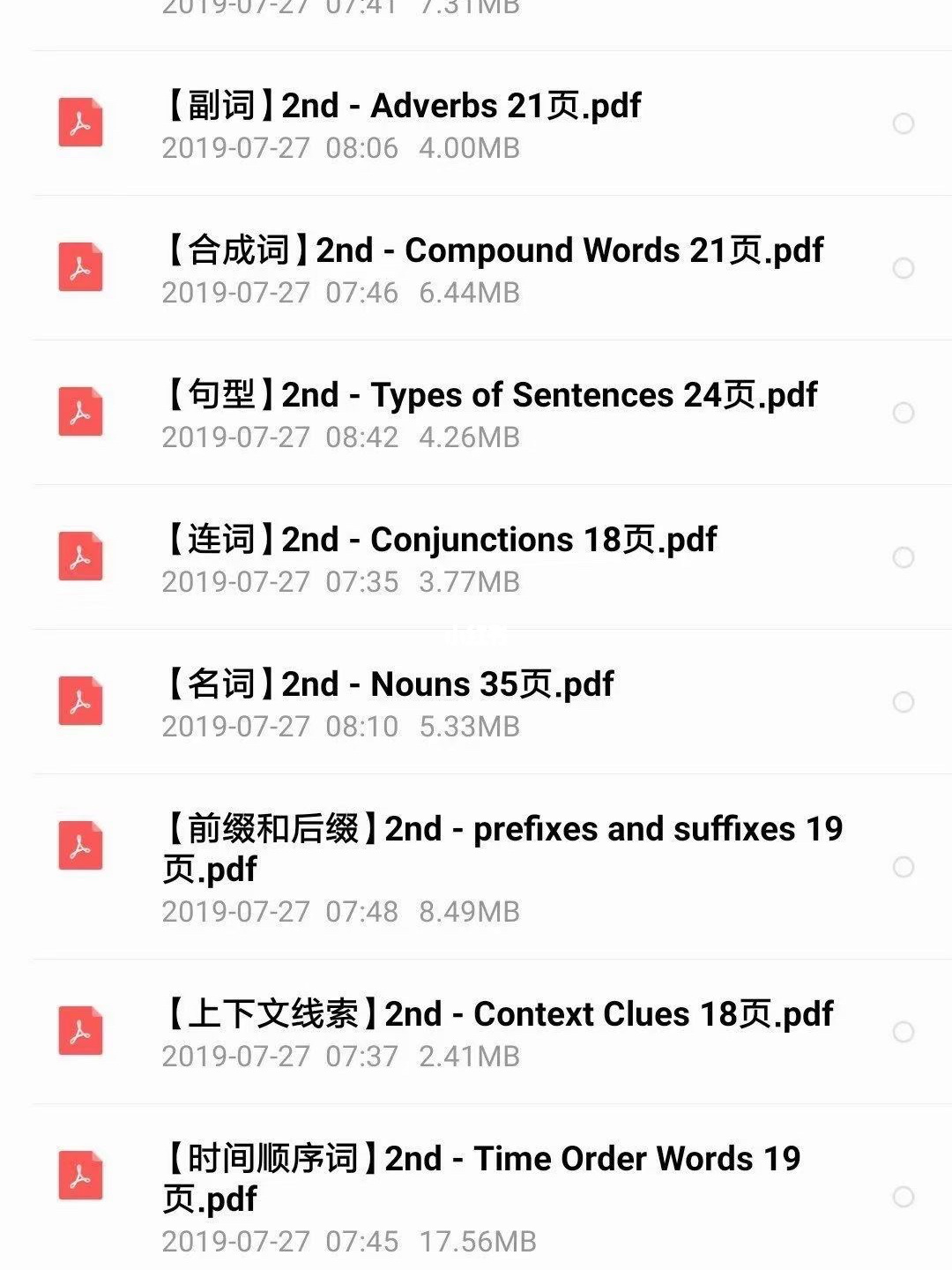Open the file【副词】2nd - Adverbs 21页.pdf
Viewport: 952px width, 1270px height.
click(404, 105)
